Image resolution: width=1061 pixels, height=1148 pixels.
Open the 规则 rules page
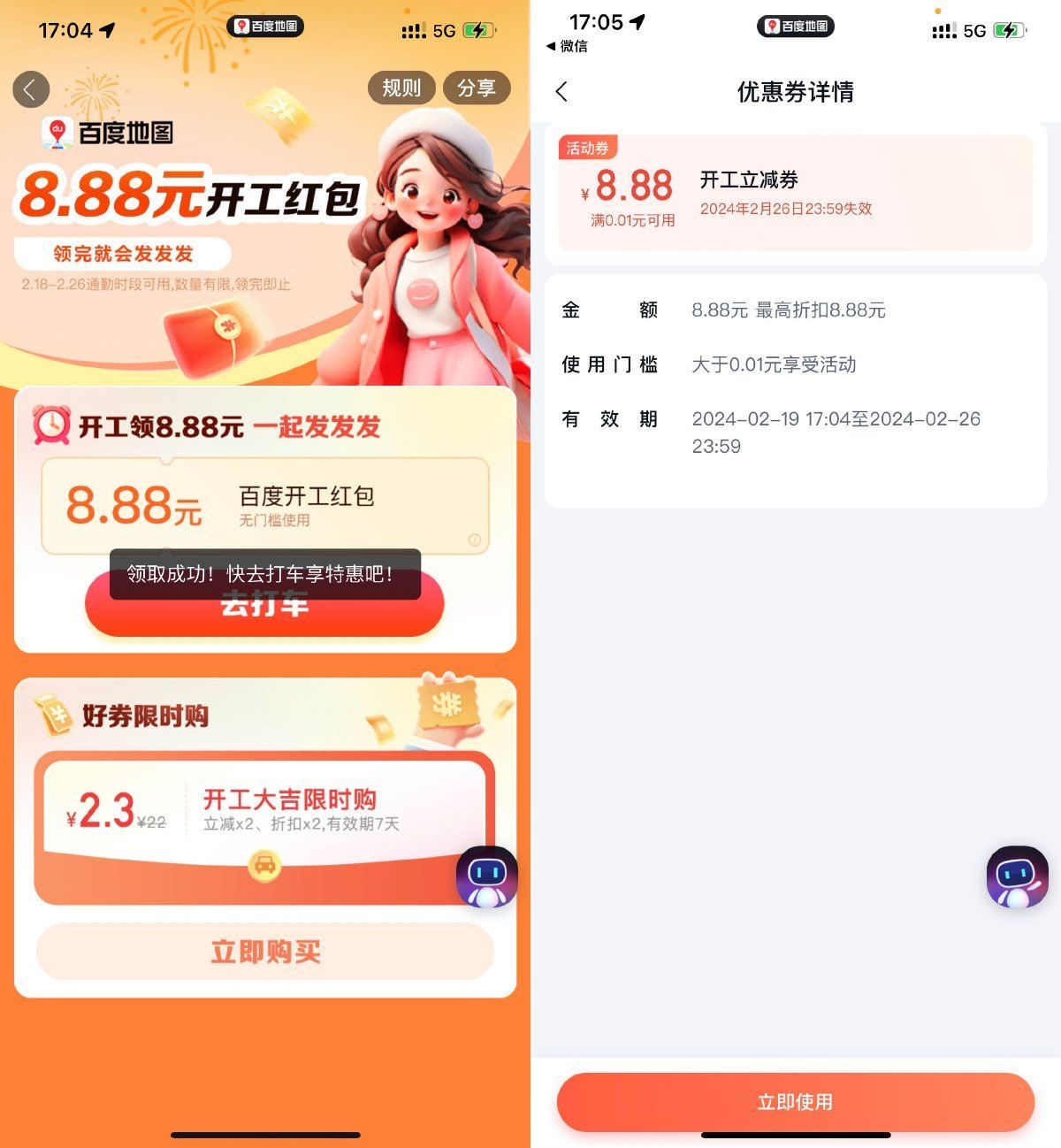401,88
